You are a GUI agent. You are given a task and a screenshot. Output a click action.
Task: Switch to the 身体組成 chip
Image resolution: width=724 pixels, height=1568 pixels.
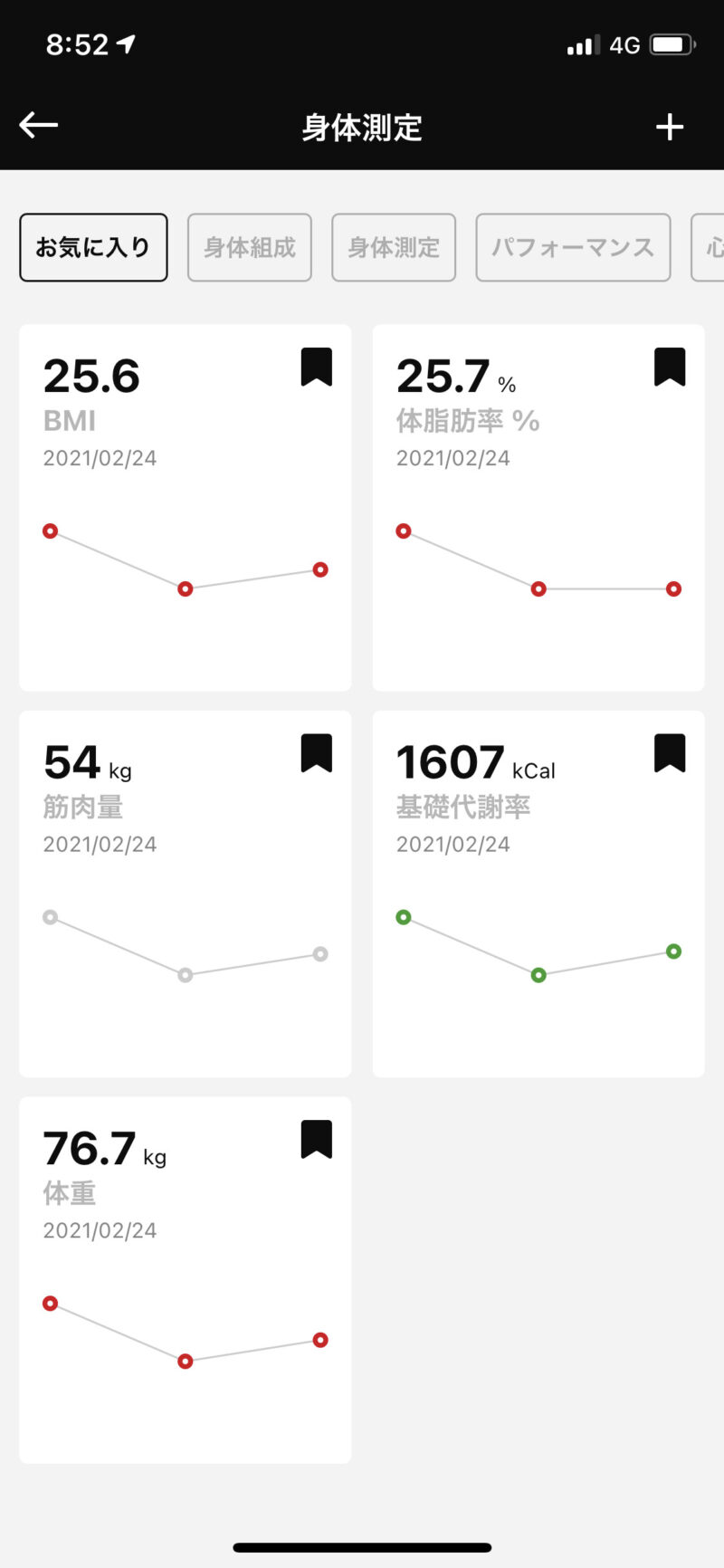tap(250, 247)
